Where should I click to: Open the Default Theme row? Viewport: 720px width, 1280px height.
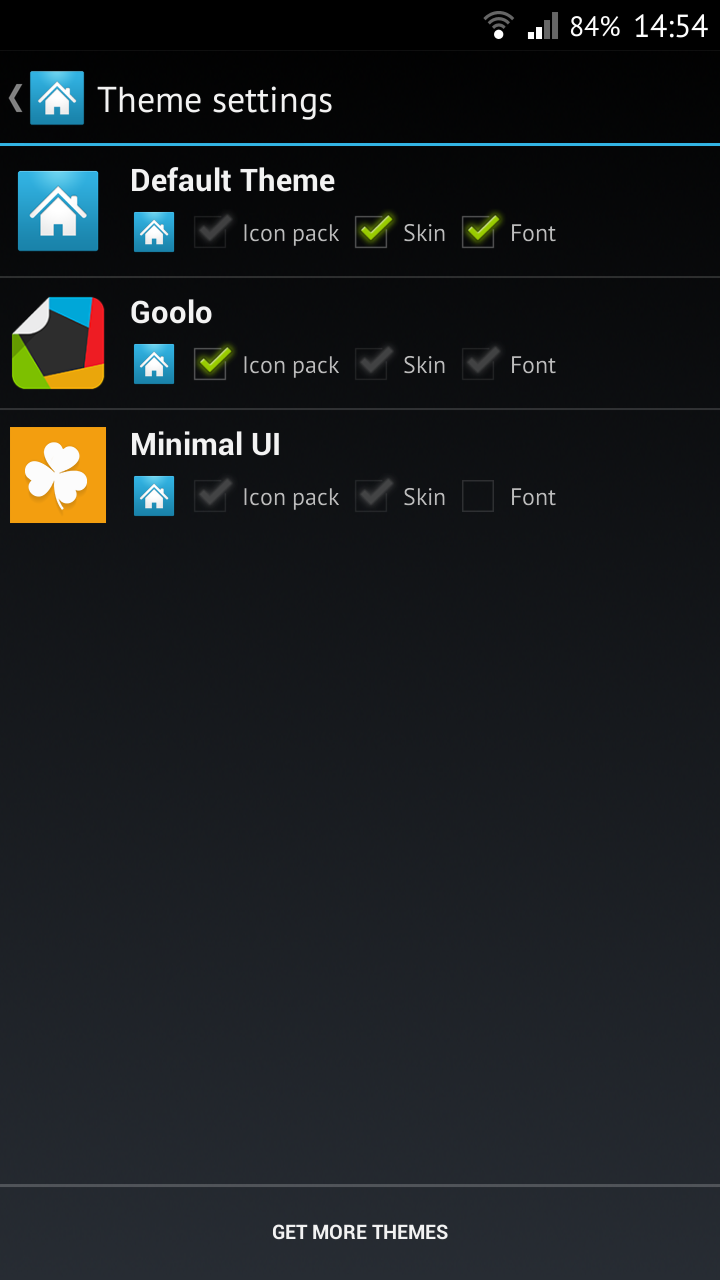coord(360,211)
